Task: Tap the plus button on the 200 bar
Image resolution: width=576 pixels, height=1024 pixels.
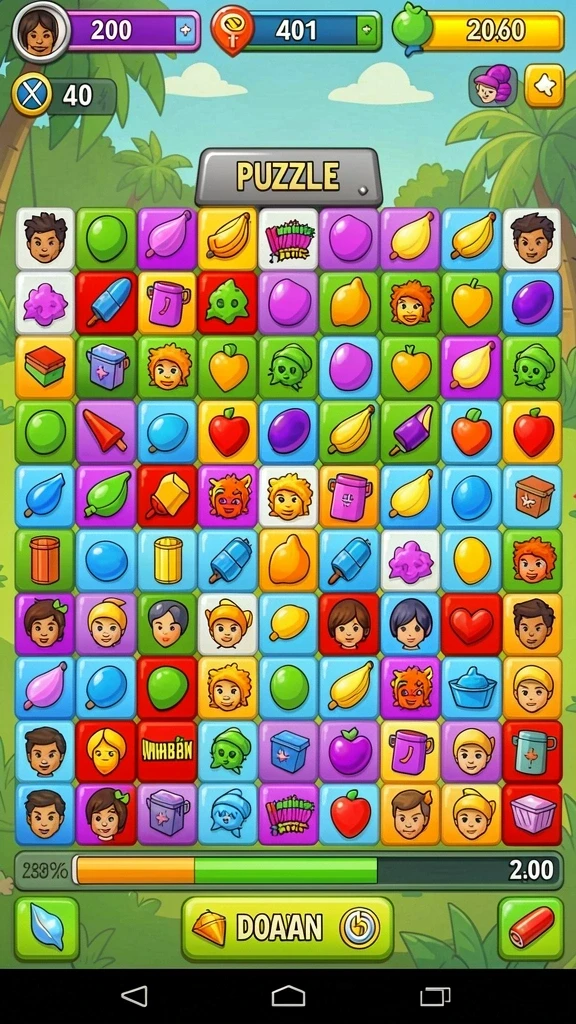Action: 185,30
